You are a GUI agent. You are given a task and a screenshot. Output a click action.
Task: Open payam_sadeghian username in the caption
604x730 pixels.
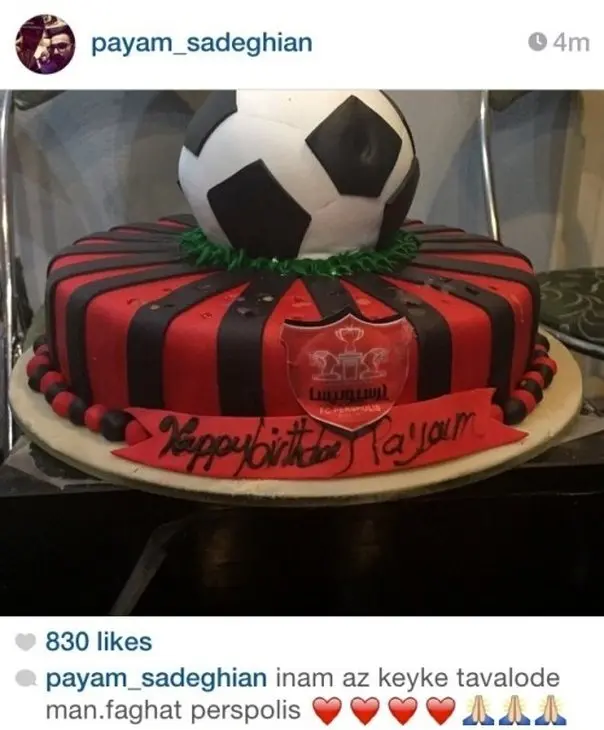pyautogui.click(x=157, y=678)
